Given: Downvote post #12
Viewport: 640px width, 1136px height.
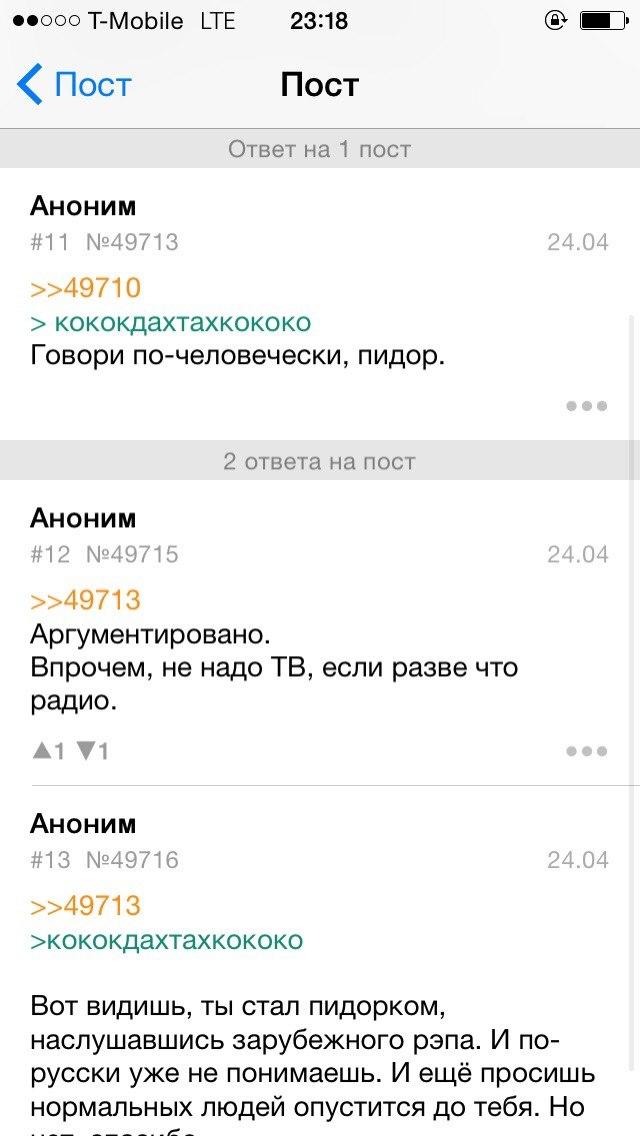Looking at the screenshot, I should tap(92, 751).
